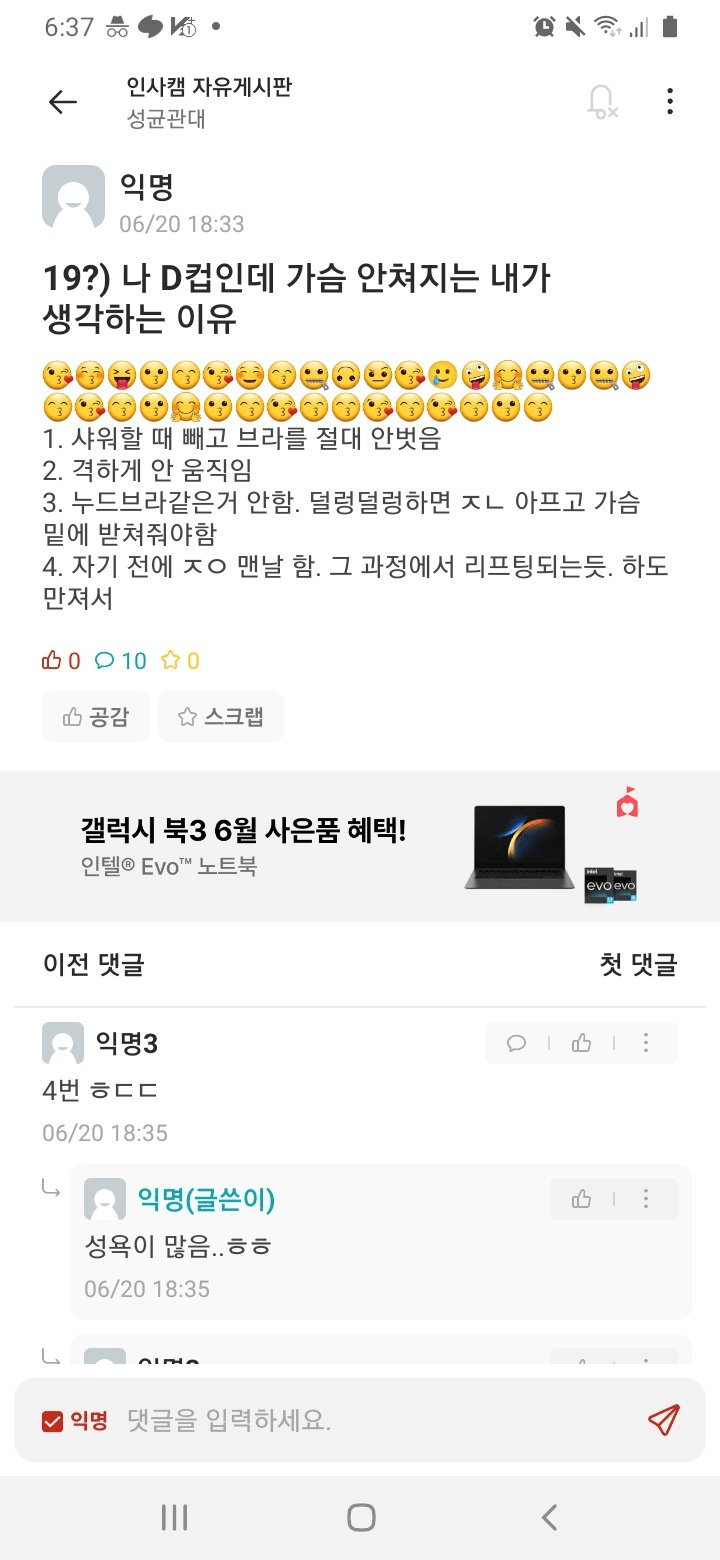
Task: Like 익명(글쓴이)'s reply
Action: coord(581,1198)
